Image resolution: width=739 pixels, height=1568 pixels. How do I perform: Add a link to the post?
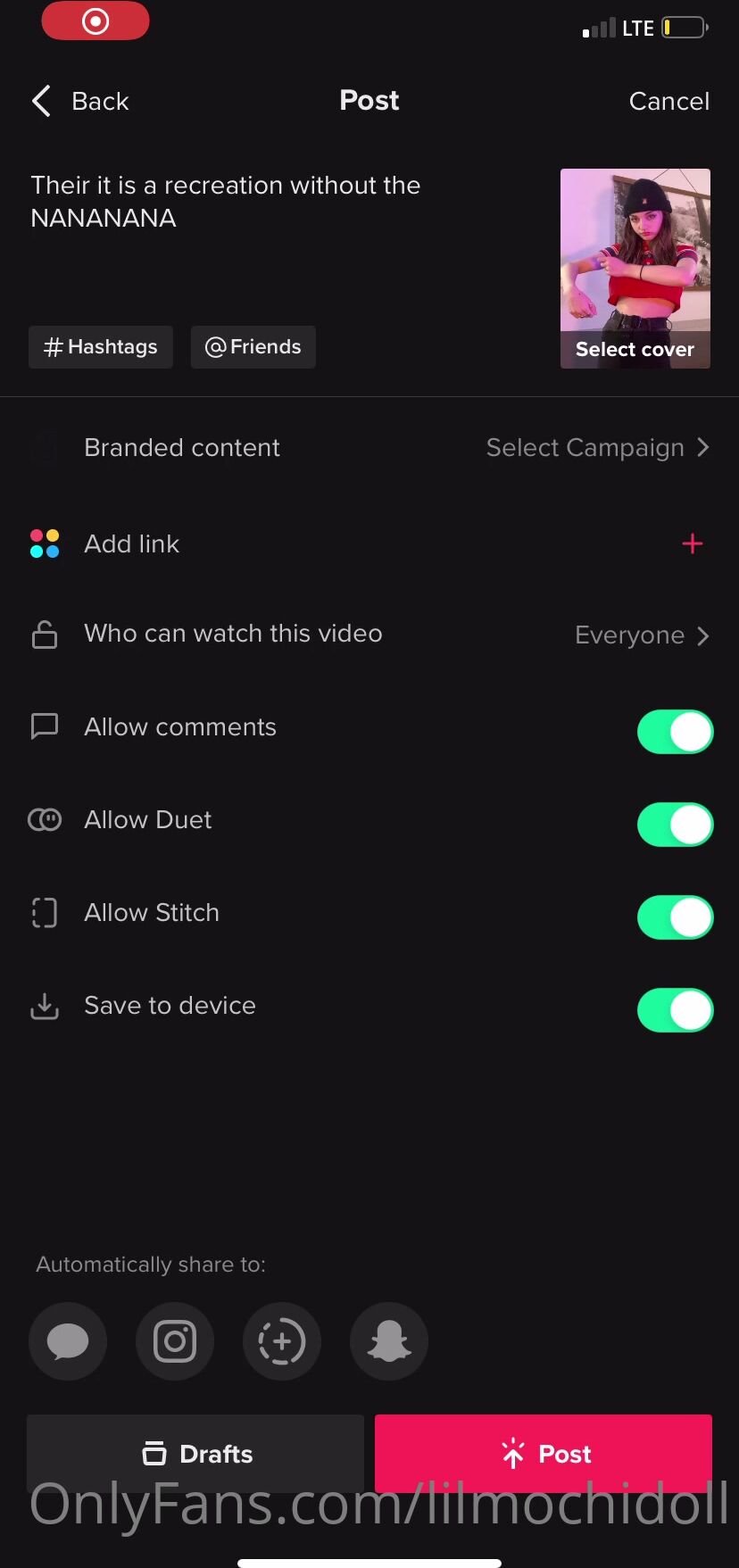point(692,543)
